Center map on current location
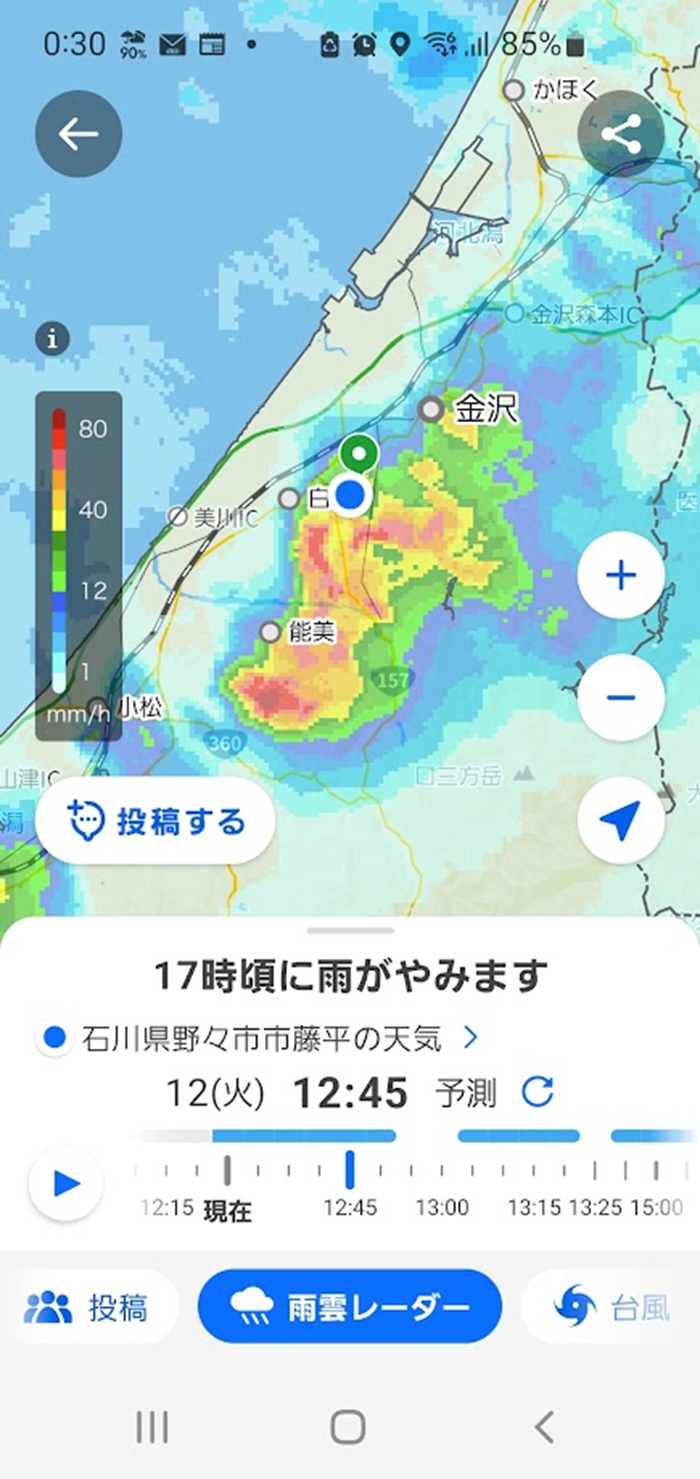 [621, 820]
